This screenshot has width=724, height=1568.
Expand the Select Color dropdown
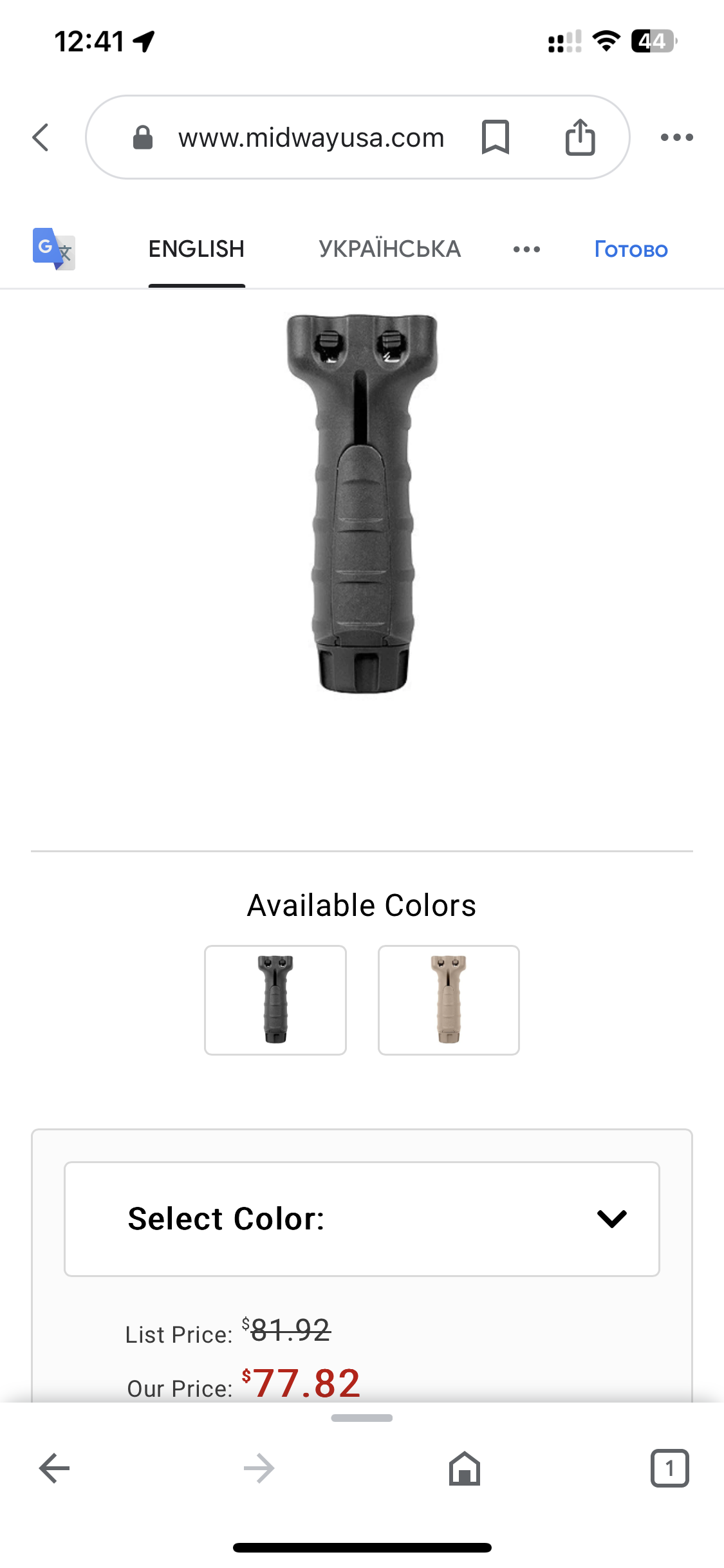(362, 1218)
